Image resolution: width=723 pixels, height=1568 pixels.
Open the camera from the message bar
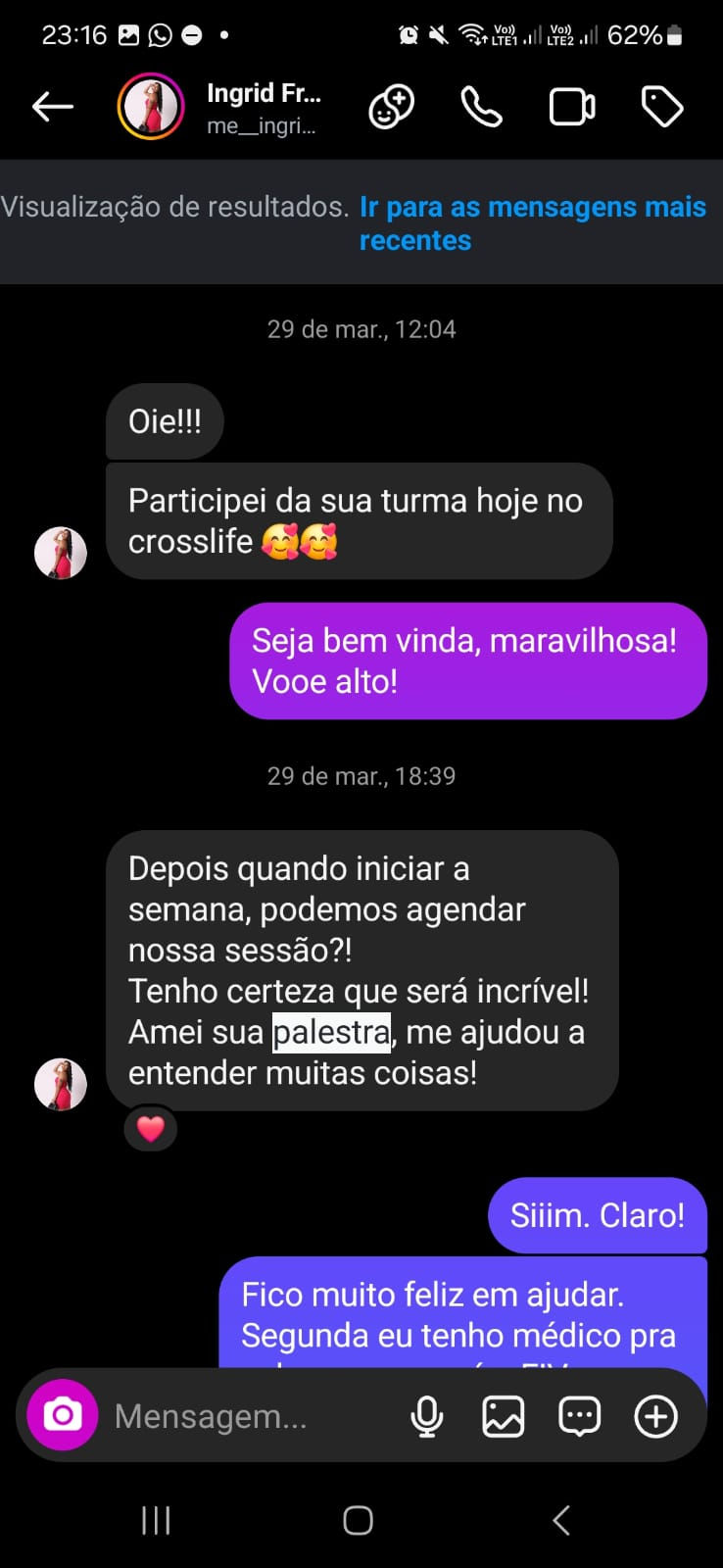(x=63, y=1415)
